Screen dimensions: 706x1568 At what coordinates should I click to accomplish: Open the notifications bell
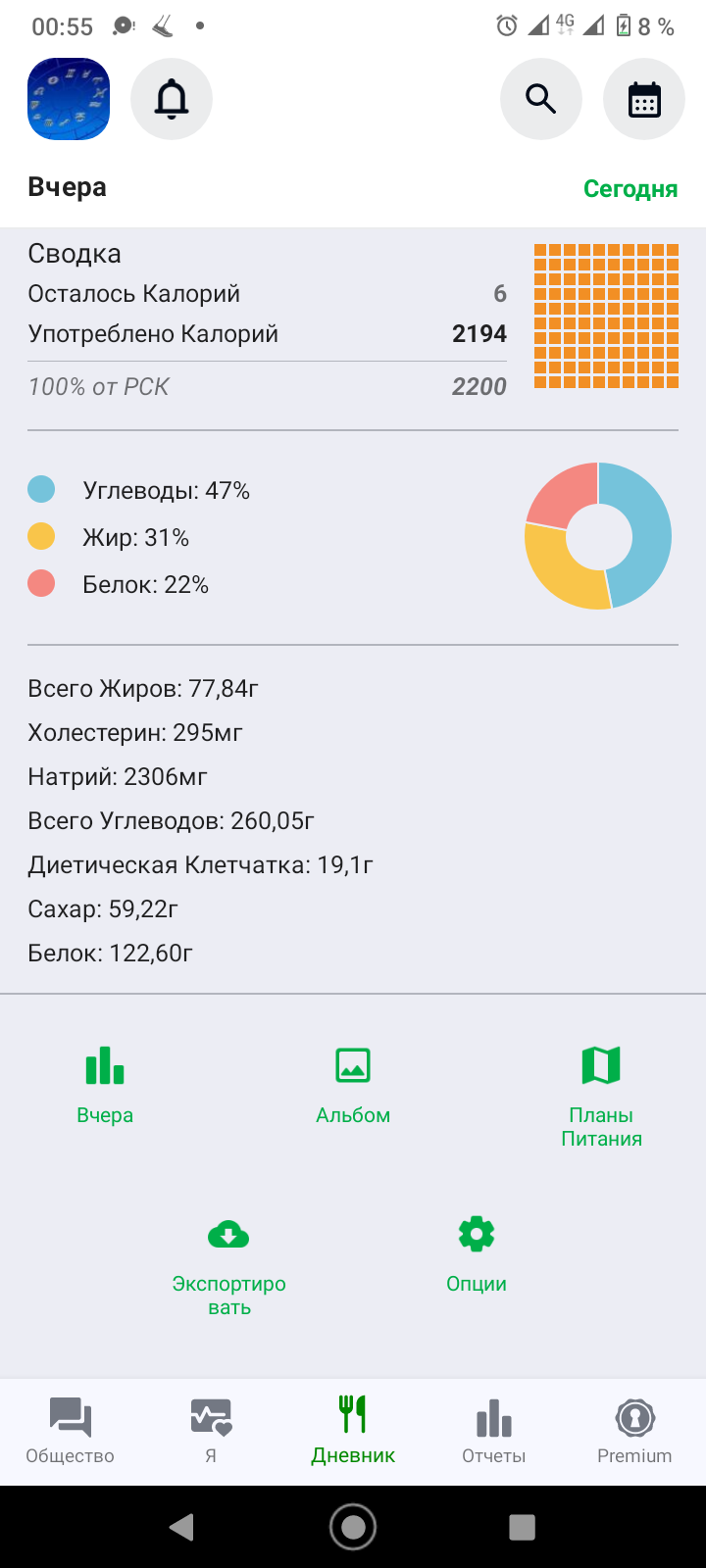coord(172,99)
